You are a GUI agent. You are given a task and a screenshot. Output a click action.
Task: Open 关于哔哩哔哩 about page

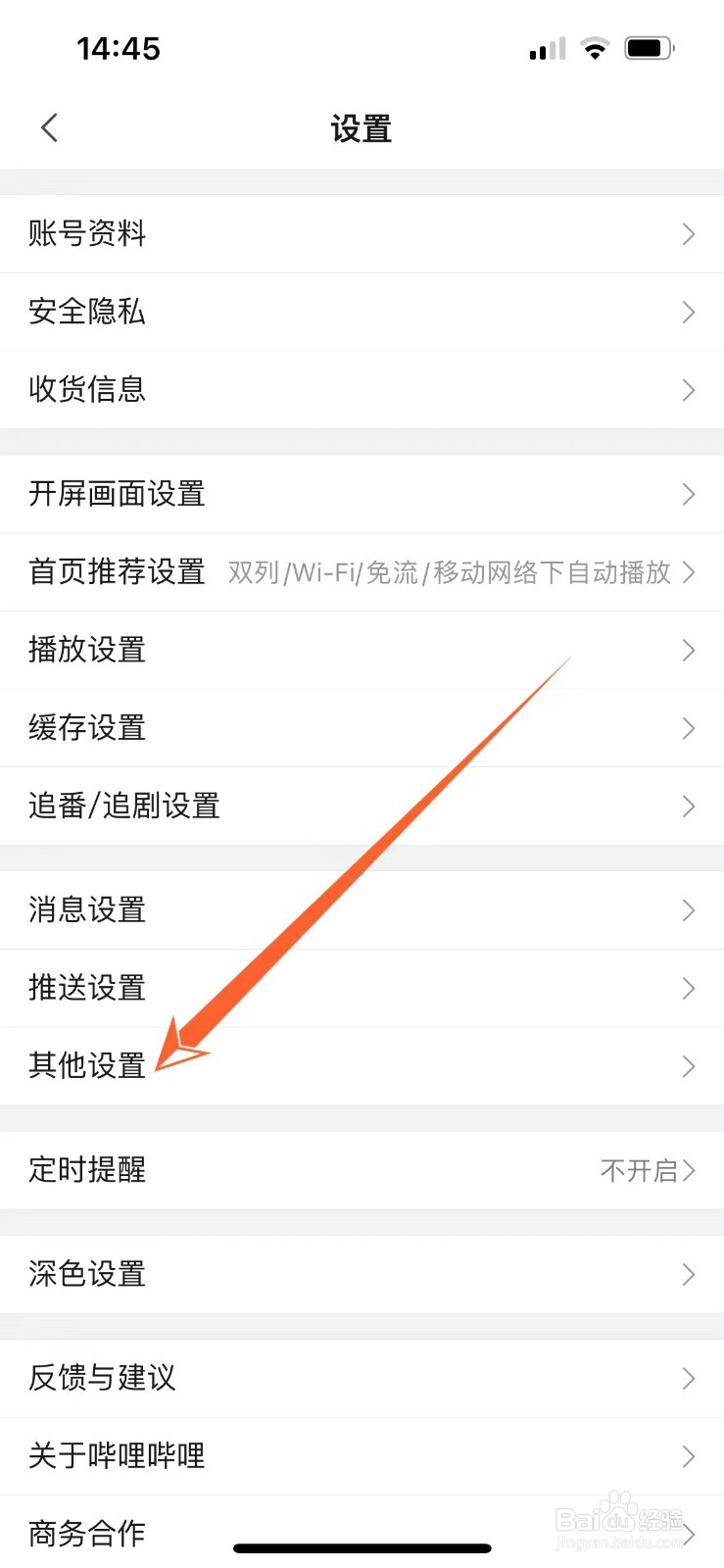[x=362, y=1456]
